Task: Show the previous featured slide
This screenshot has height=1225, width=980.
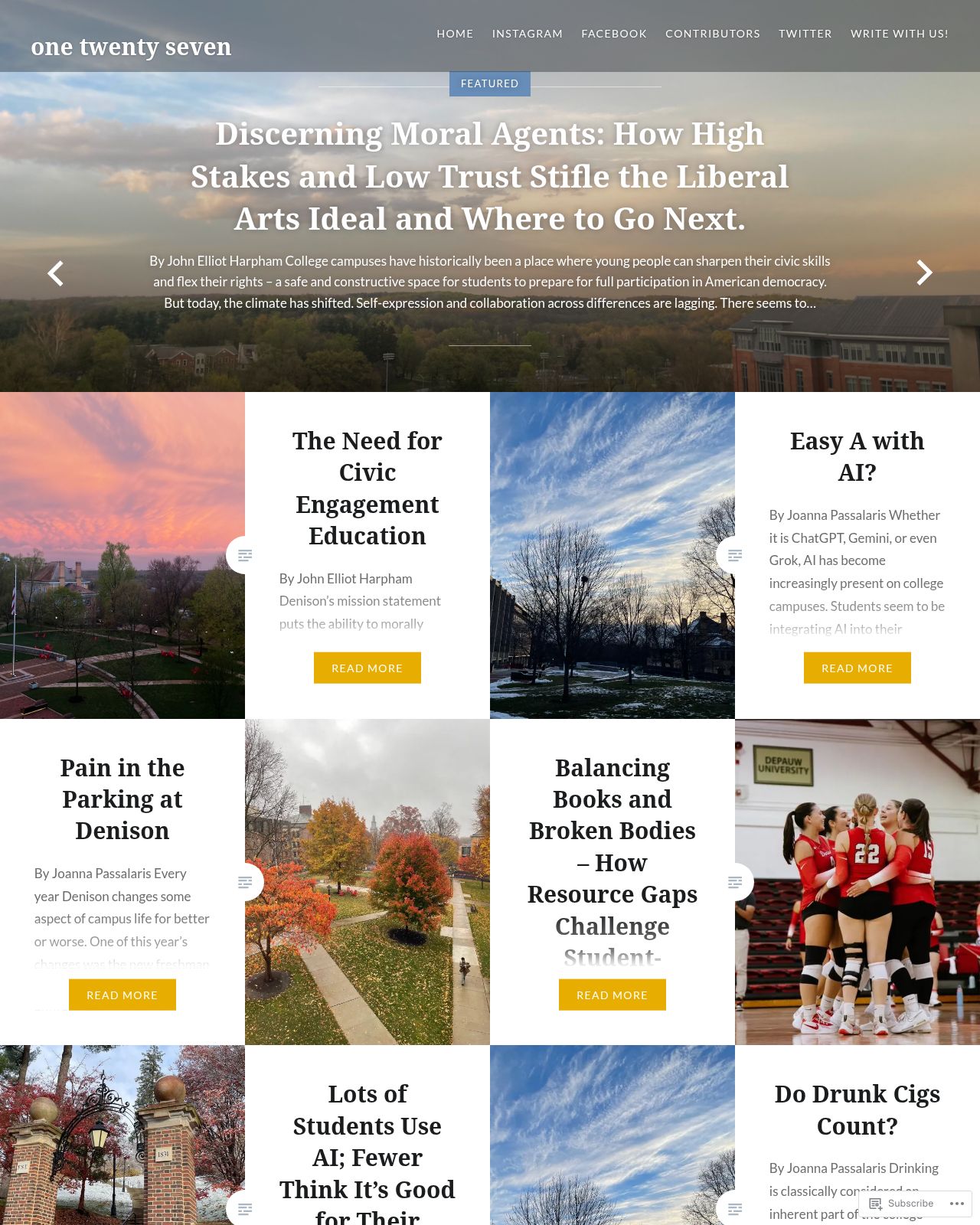Action: [55, 273]
